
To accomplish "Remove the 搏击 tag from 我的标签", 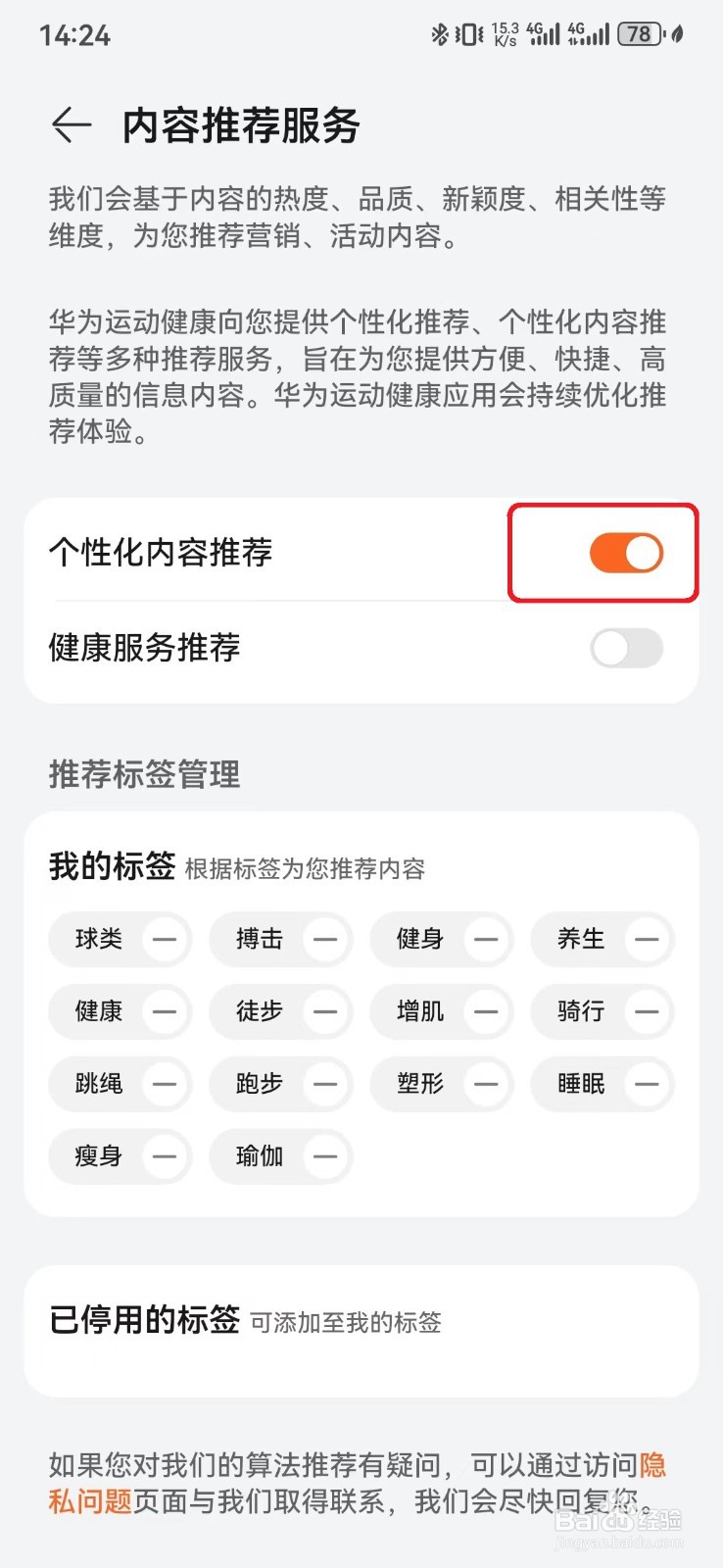I will coord(324,939).
